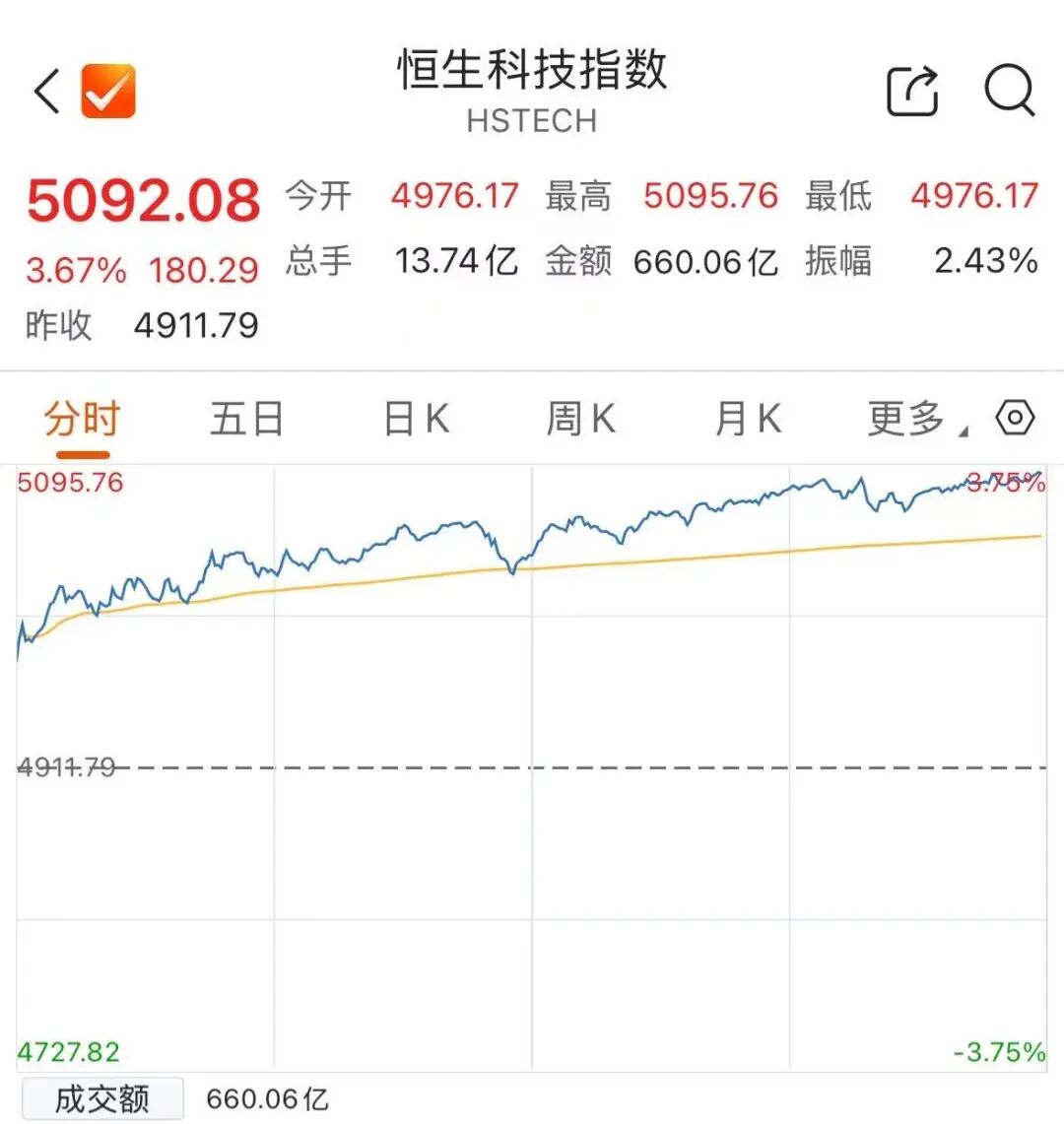Tap the orange checkmark watchlist icon

[x=108, y=91]
